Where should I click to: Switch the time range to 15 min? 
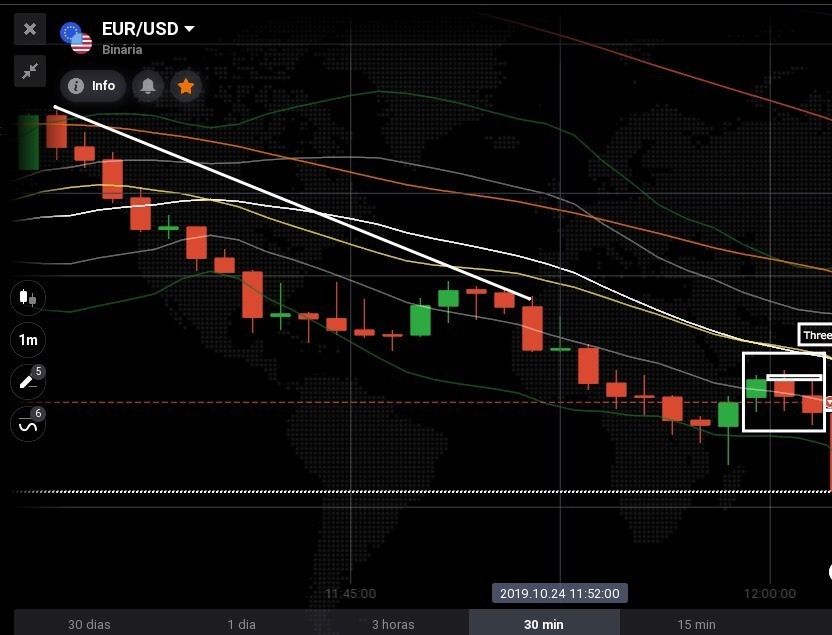coord(696,624)
